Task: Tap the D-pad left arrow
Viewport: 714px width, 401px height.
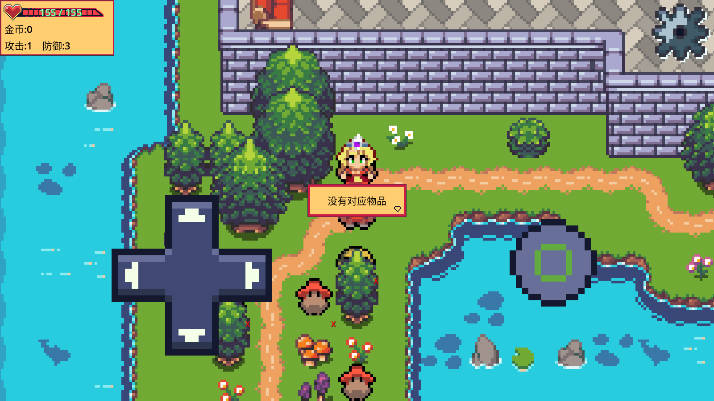Action: tap(135, 274)
